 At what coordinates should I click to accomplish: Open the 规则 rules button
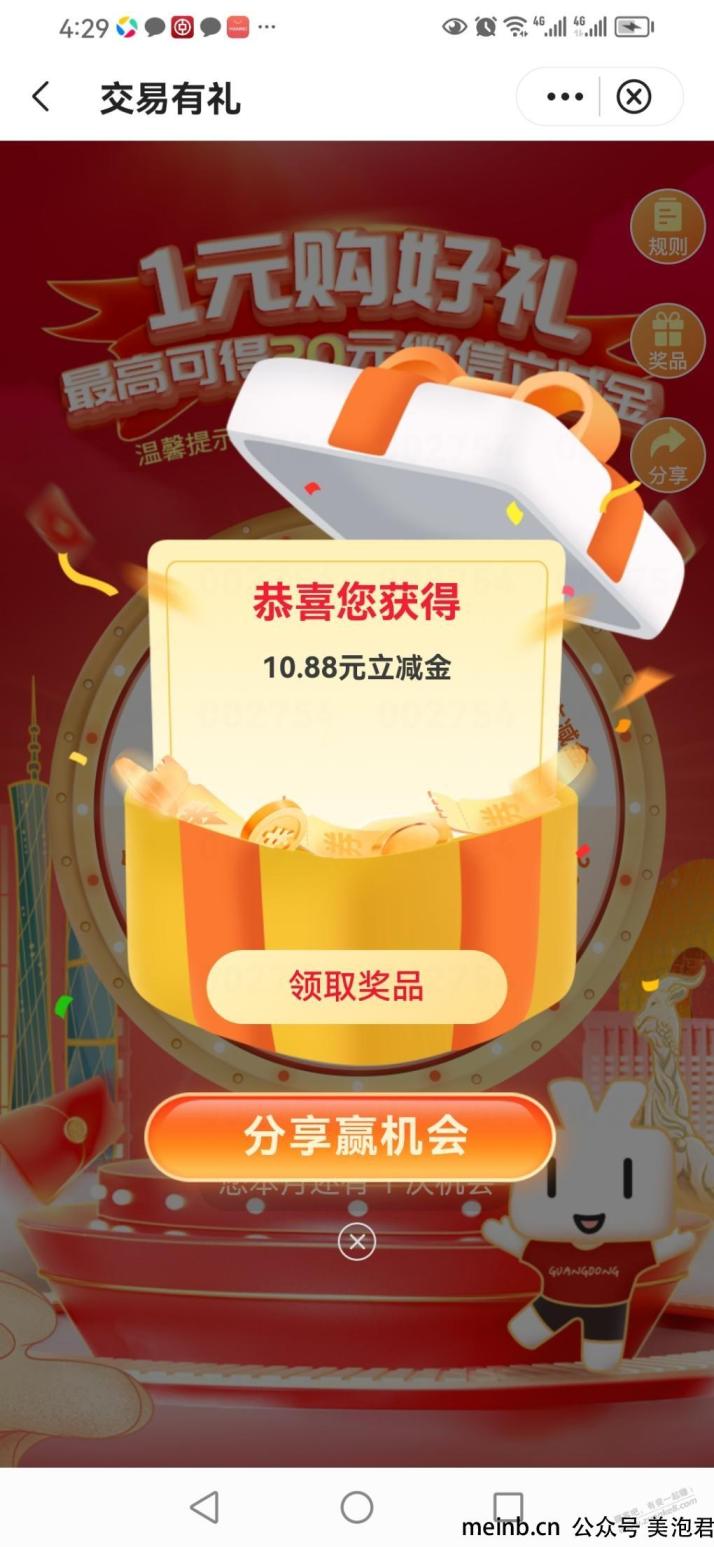click(x=667, y=227)
